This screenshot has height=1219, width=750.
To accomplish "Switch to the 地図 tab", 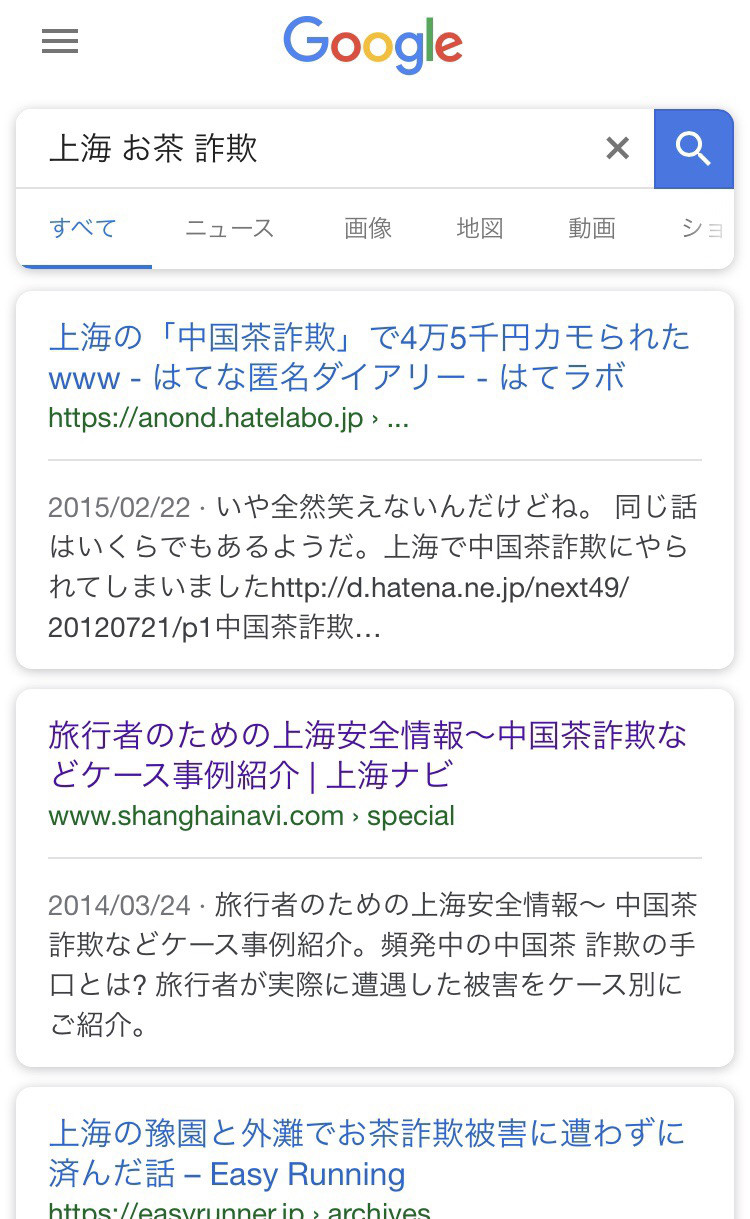I will click(x=480, y=228).
